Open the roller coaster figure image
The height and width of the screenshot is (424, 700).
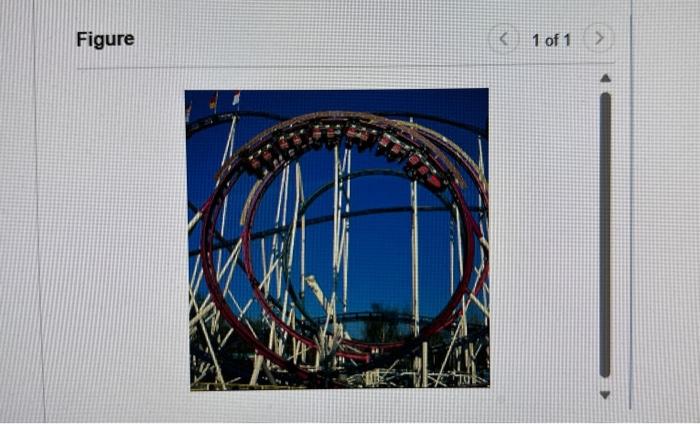[x=337, y=238]
